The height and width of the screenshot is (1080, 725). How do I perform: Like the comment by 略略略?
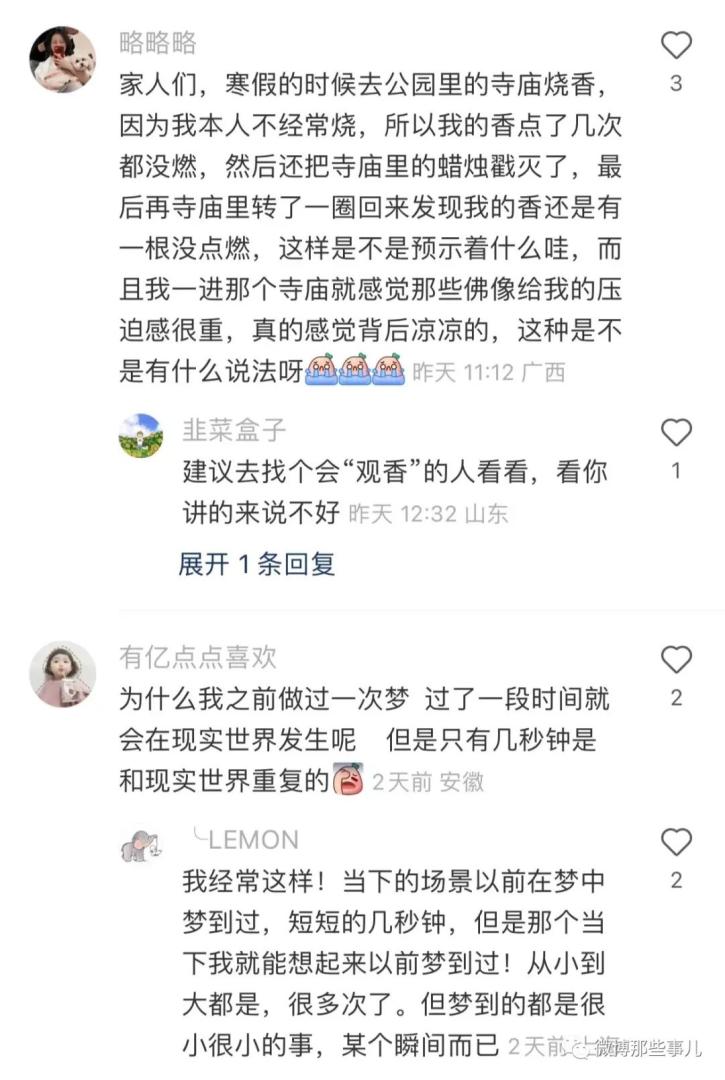[677, 45]
